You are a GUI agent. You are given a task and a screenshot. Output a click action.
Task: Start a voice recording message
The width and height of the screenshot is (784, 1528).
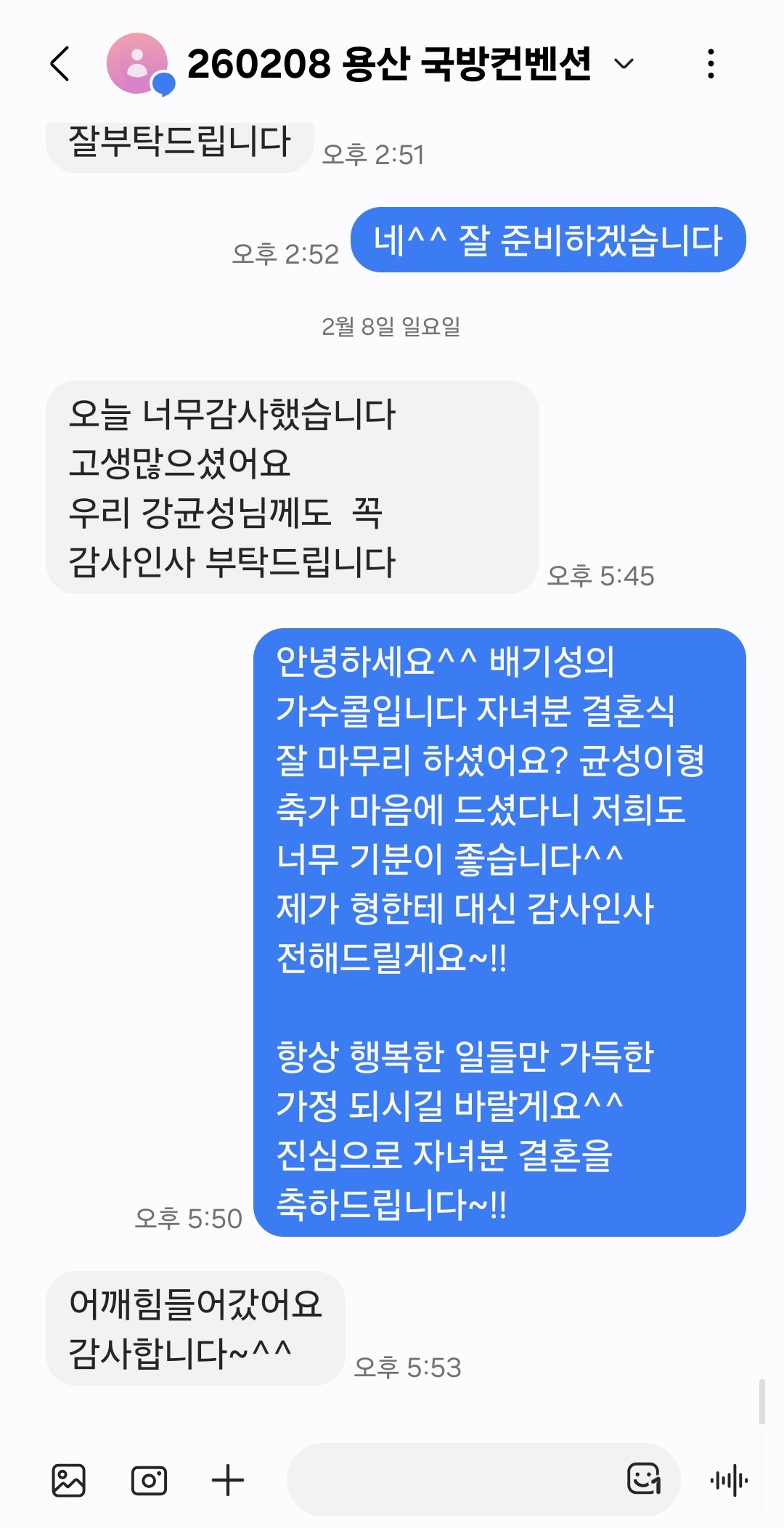729,1480
